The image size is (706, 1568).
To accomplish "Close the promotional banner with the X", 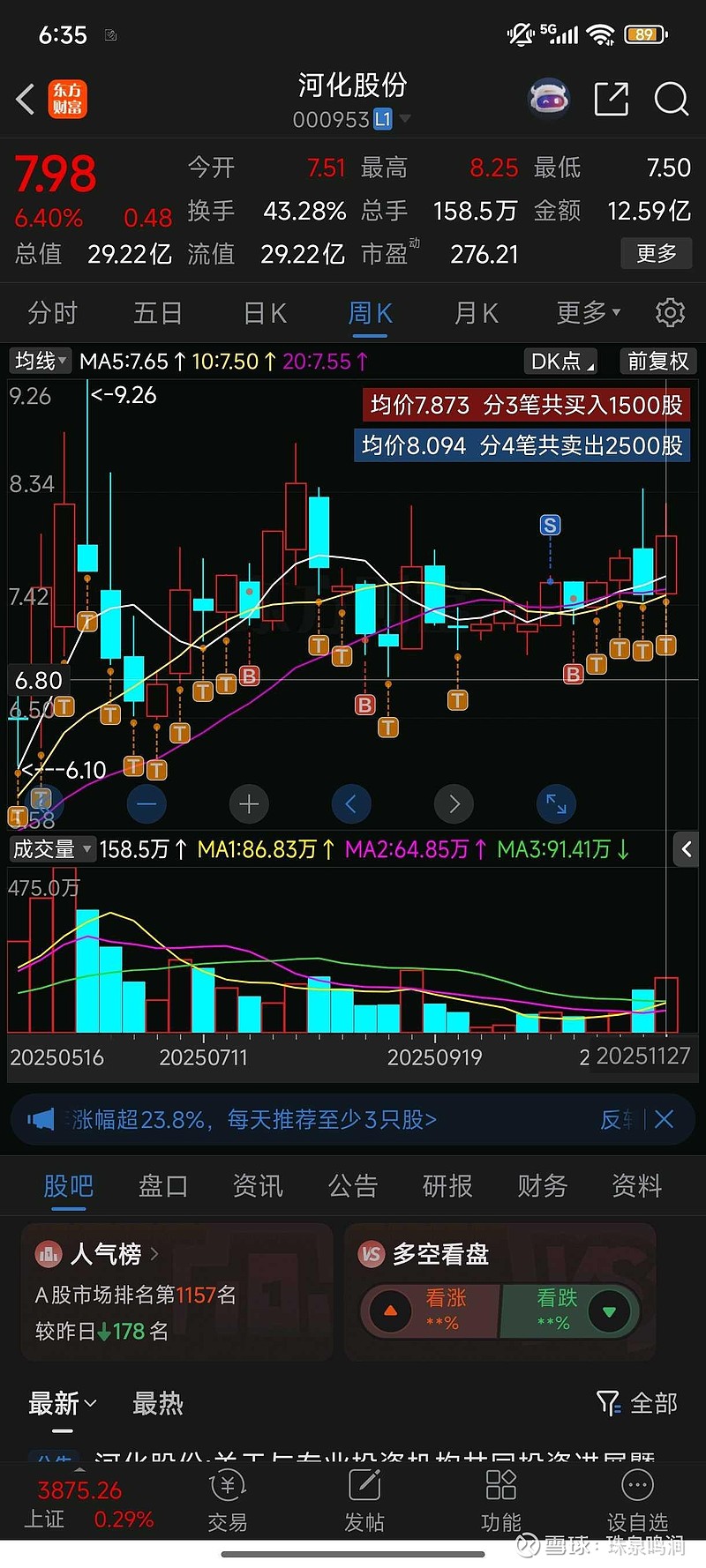I will click(x=665, y=1119).
